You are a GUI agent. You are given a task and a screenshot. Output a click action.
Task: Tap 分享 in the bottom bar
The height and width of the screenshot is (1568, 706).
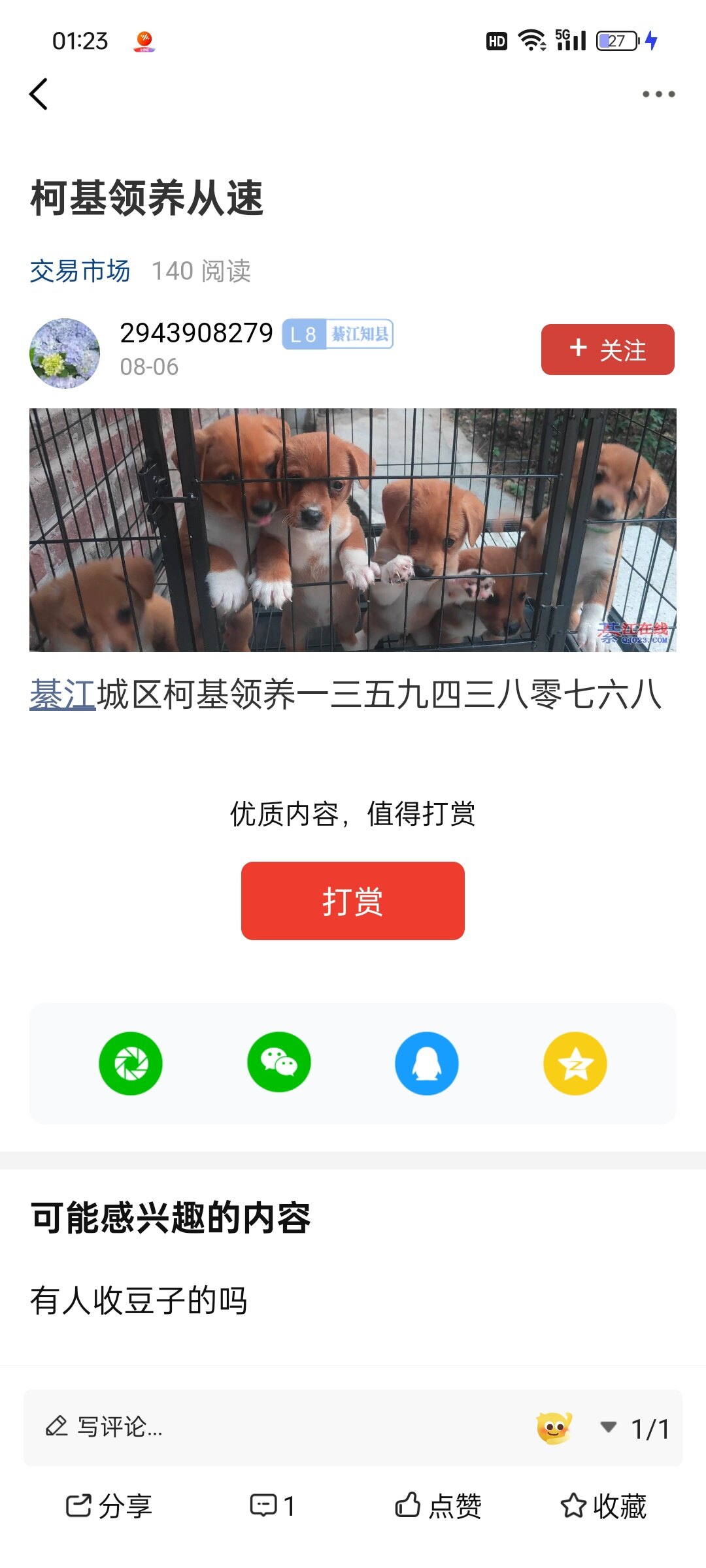click(109, 1506)
